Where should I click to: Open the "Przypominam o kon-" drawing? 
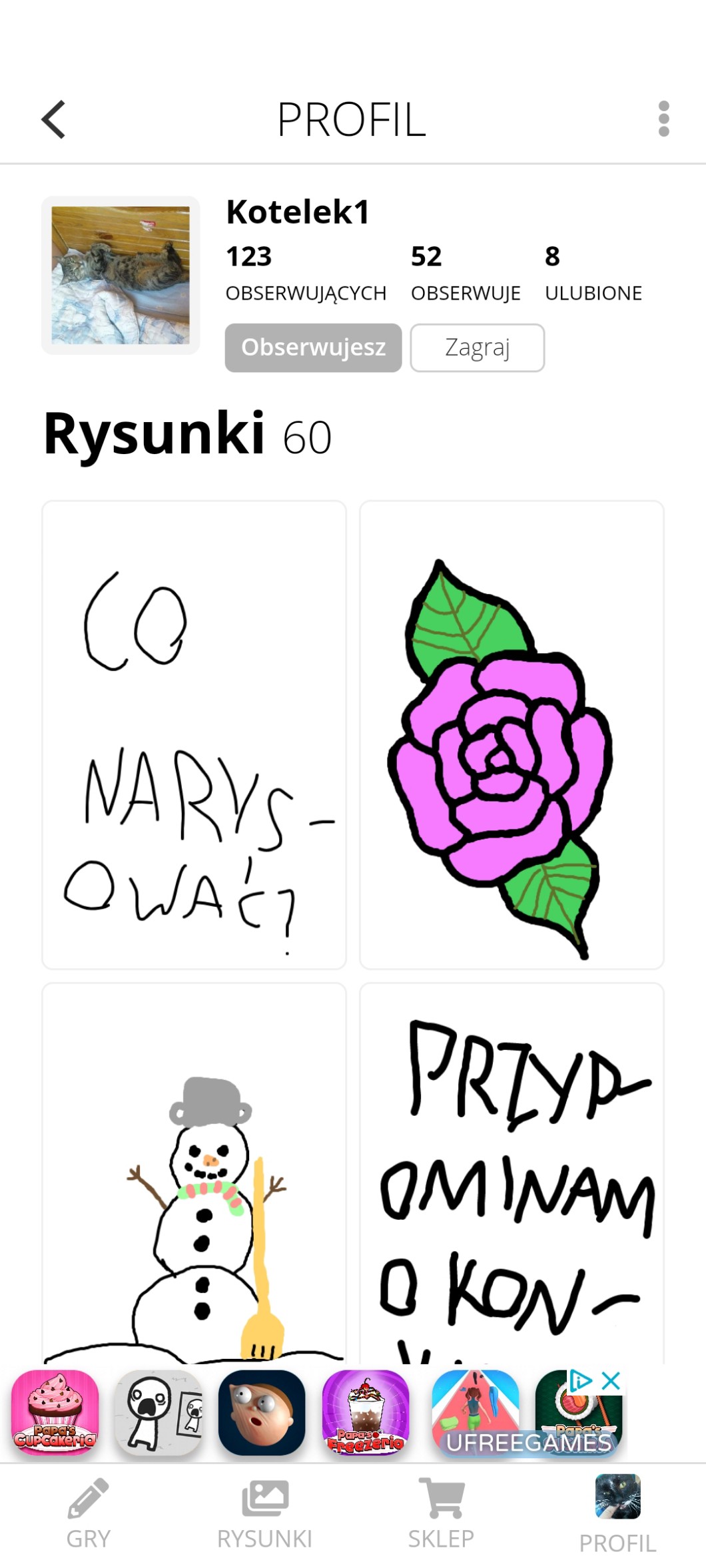(512, 1172)
